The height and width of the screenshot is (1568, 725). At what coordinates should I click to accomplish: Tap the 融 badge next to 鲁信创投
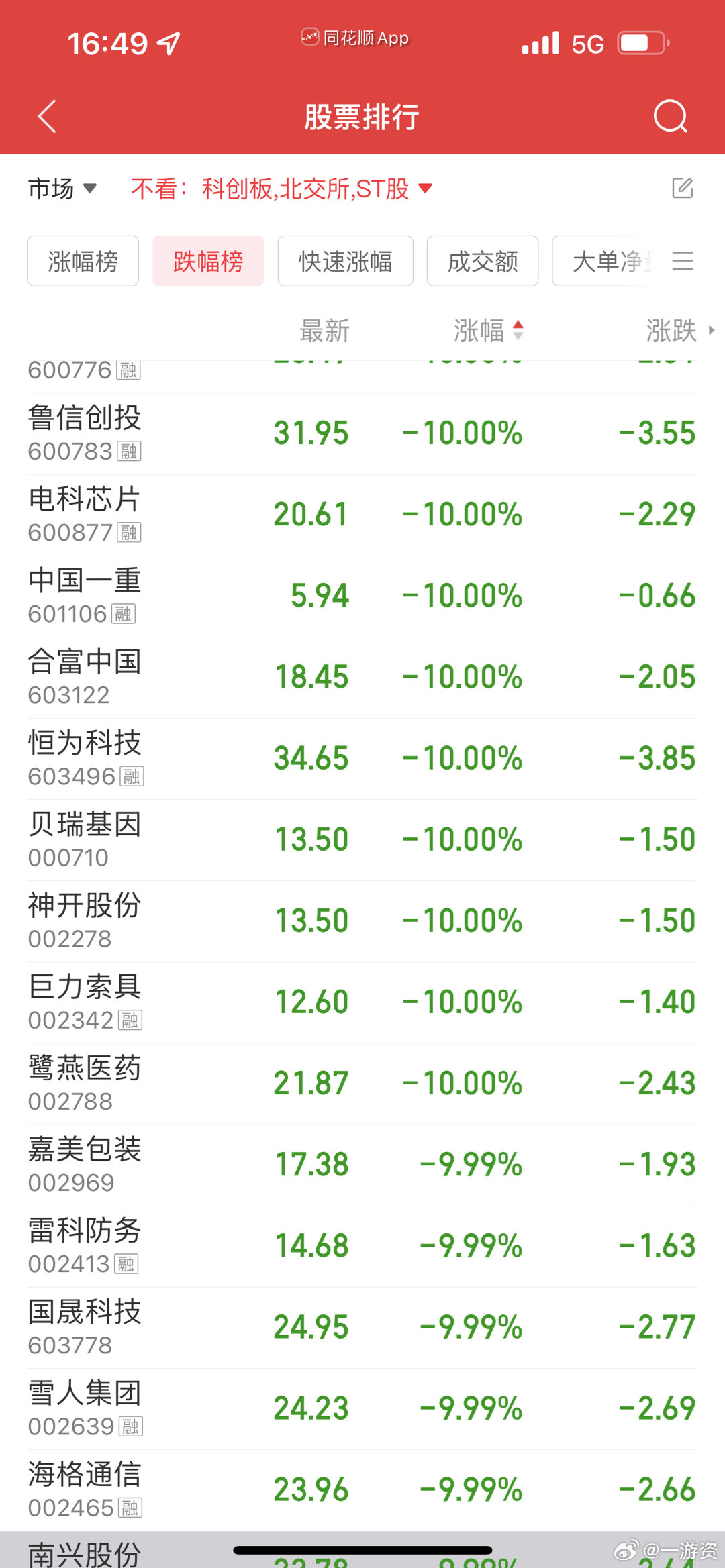click(130, 452)
